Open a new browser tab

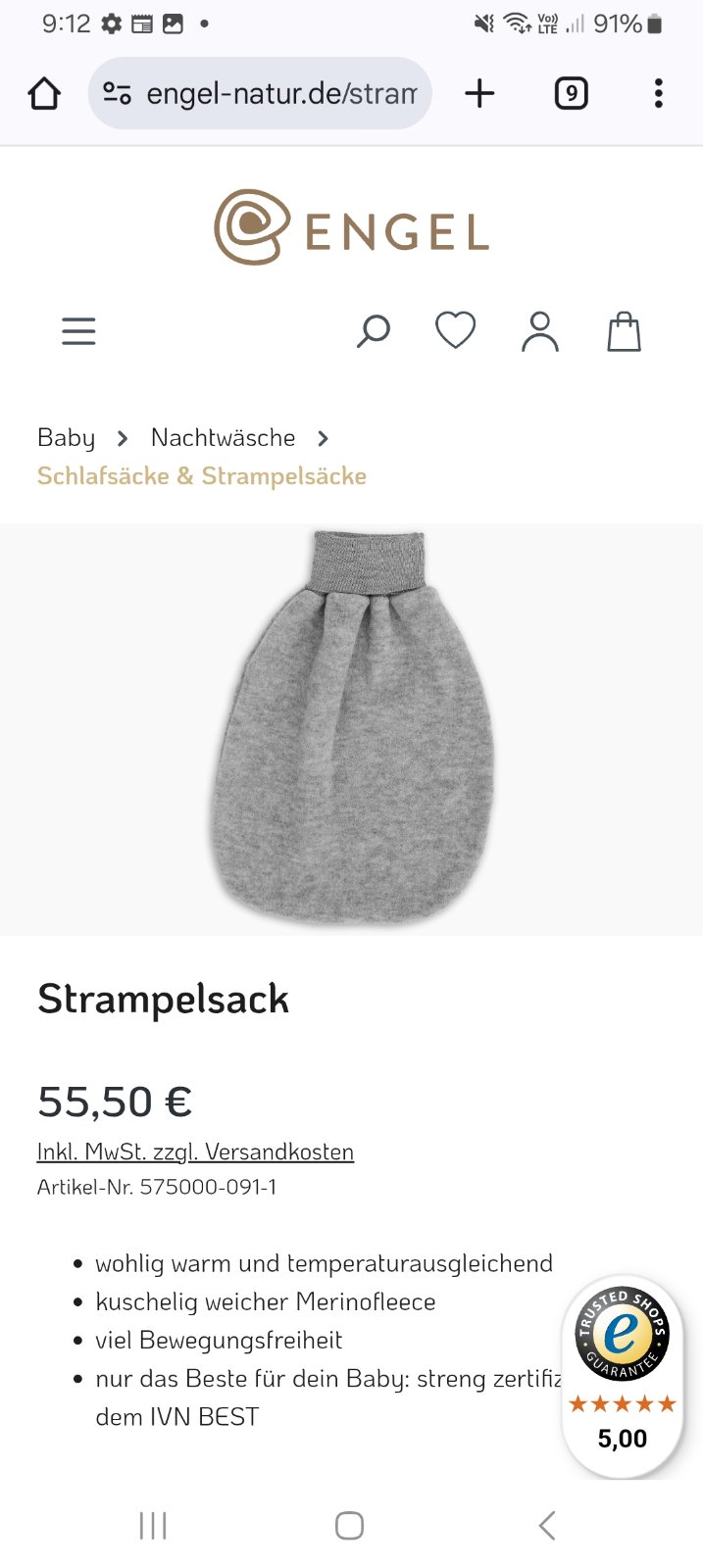[479, 94]
